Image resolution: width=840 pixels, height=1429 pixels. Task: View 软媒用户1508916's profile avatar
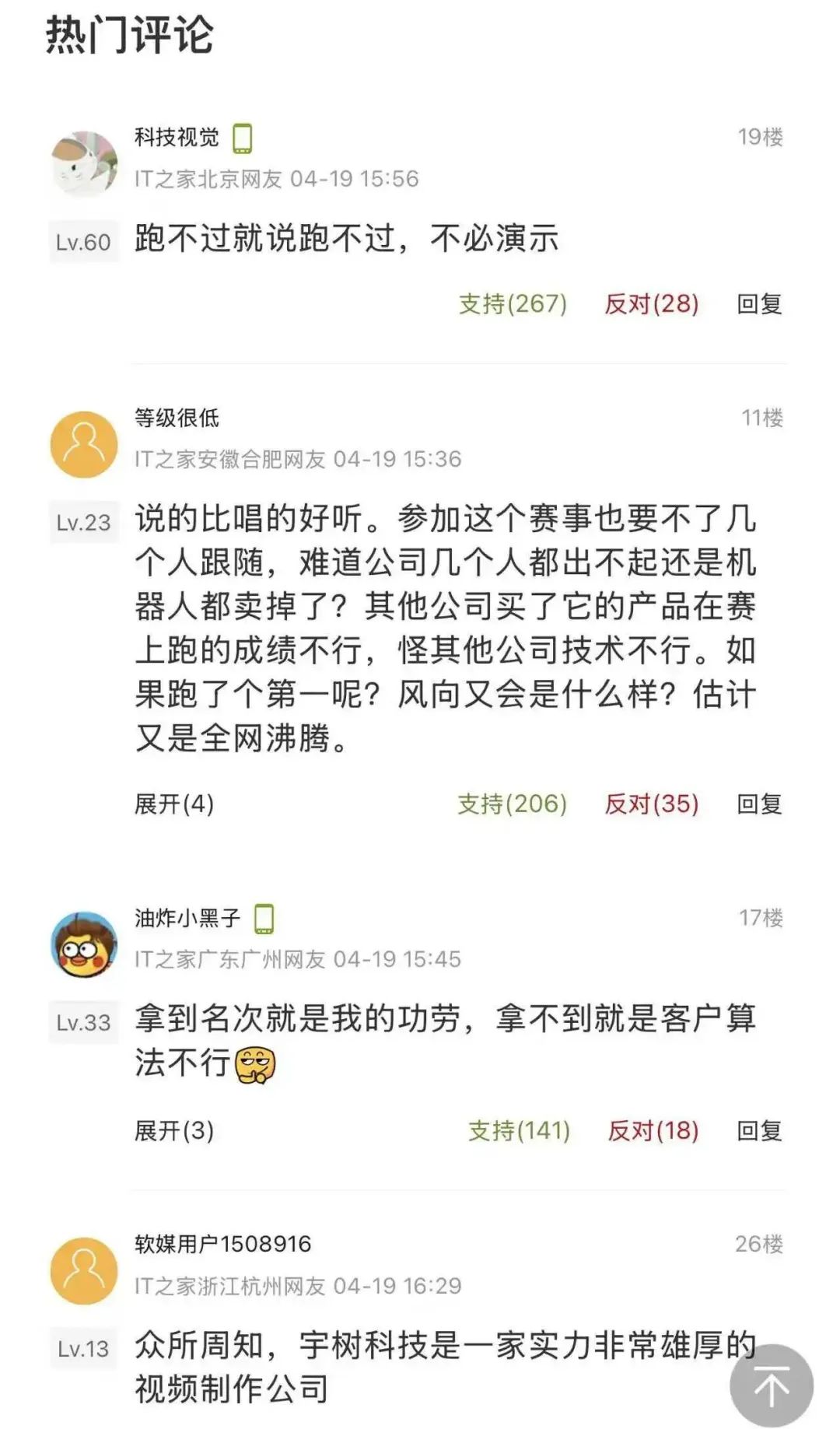pos(84,1271)
